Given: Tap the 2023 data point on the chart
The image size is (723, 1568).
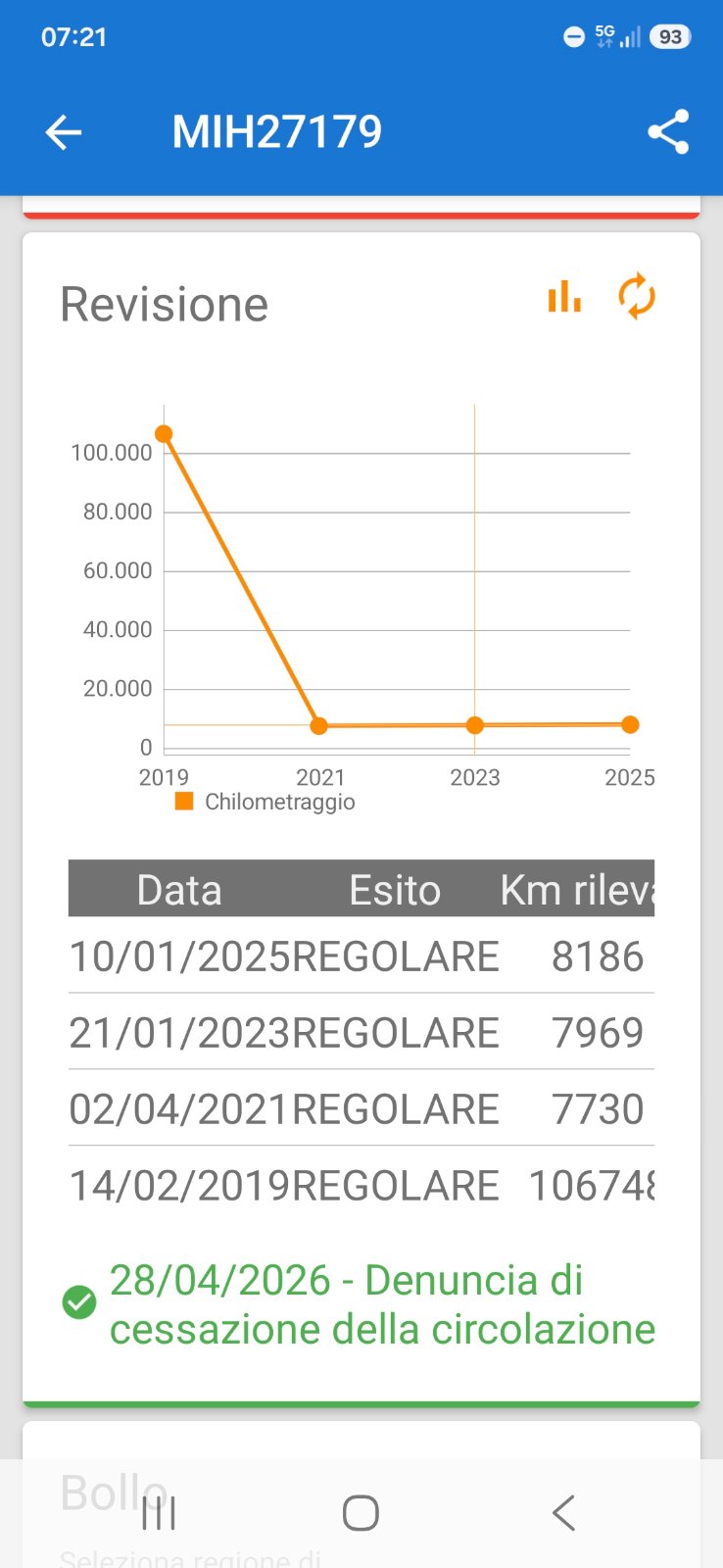Looking at the screenshot, I should click(475, 725).
